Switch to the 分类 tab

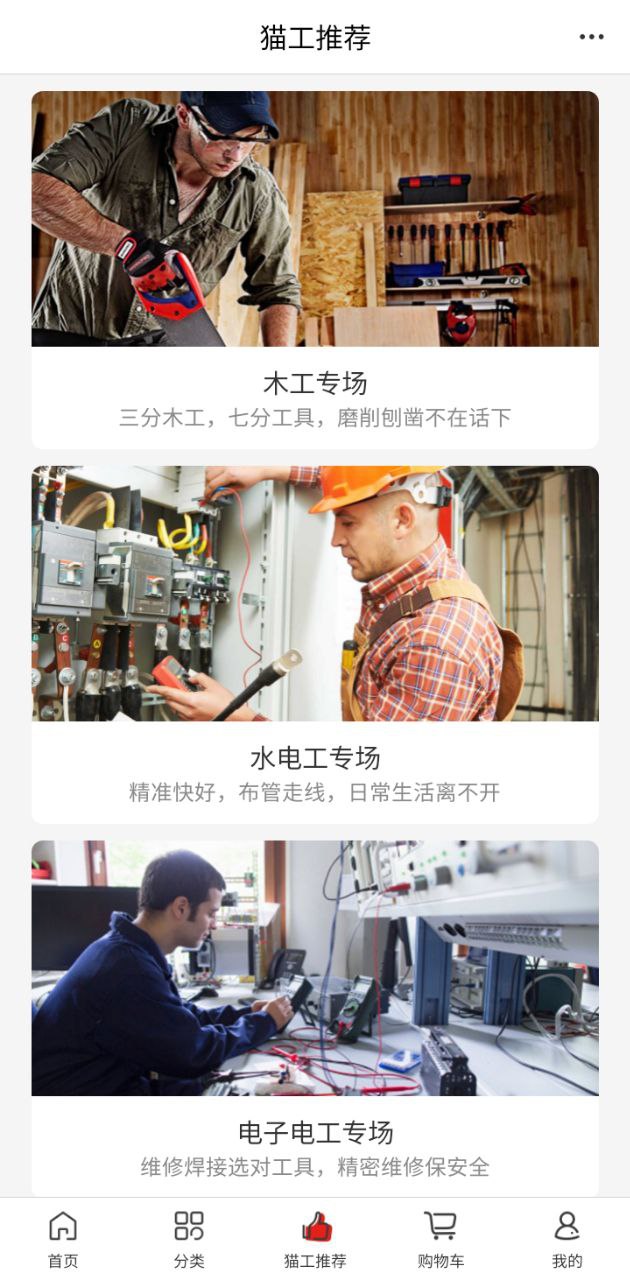(189, 1240)
